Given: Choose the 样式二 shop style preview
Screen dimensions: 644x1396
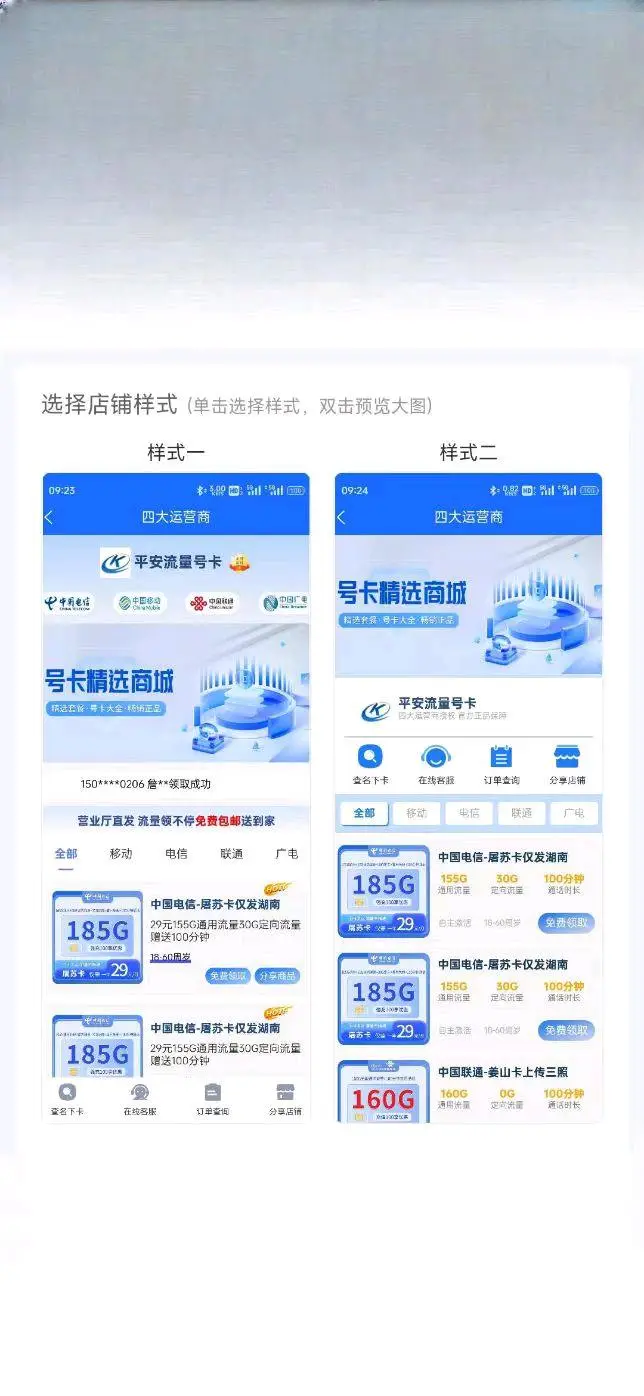Looking at the screenshot, I should pos(468,797).
